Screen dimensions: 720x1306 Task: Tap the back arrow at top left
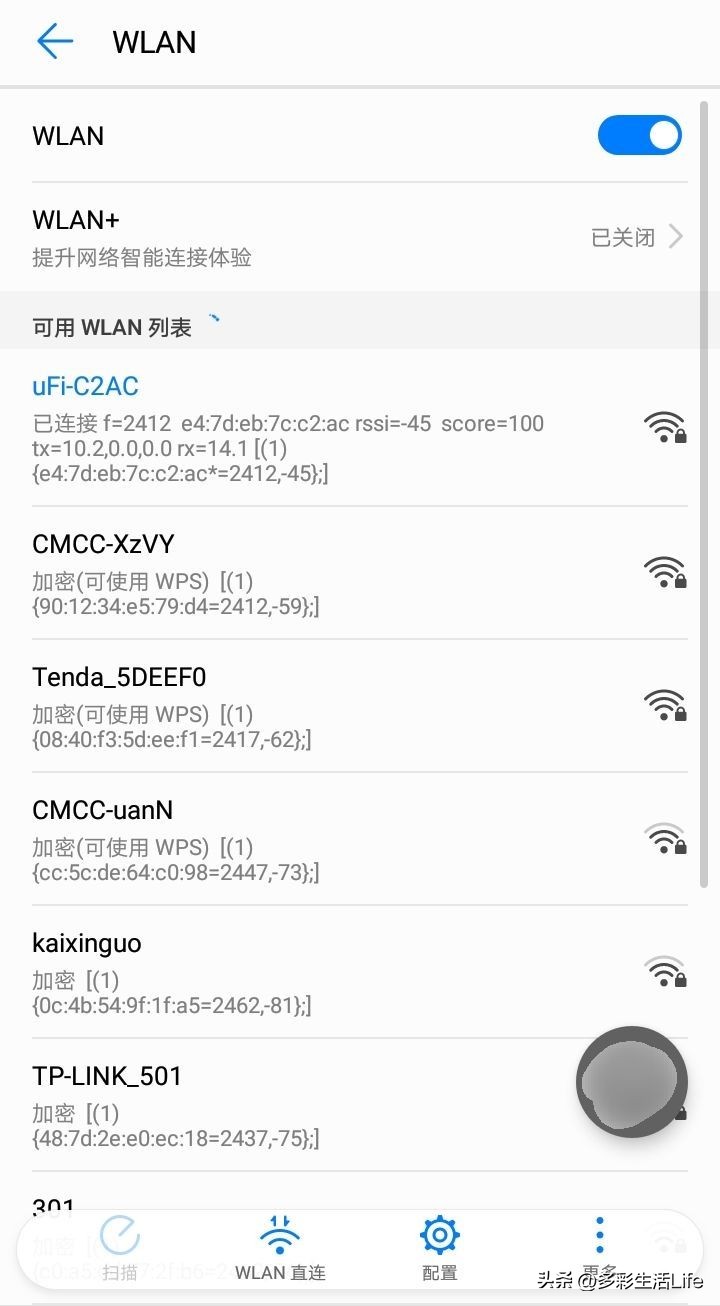[x=55, y=42]
